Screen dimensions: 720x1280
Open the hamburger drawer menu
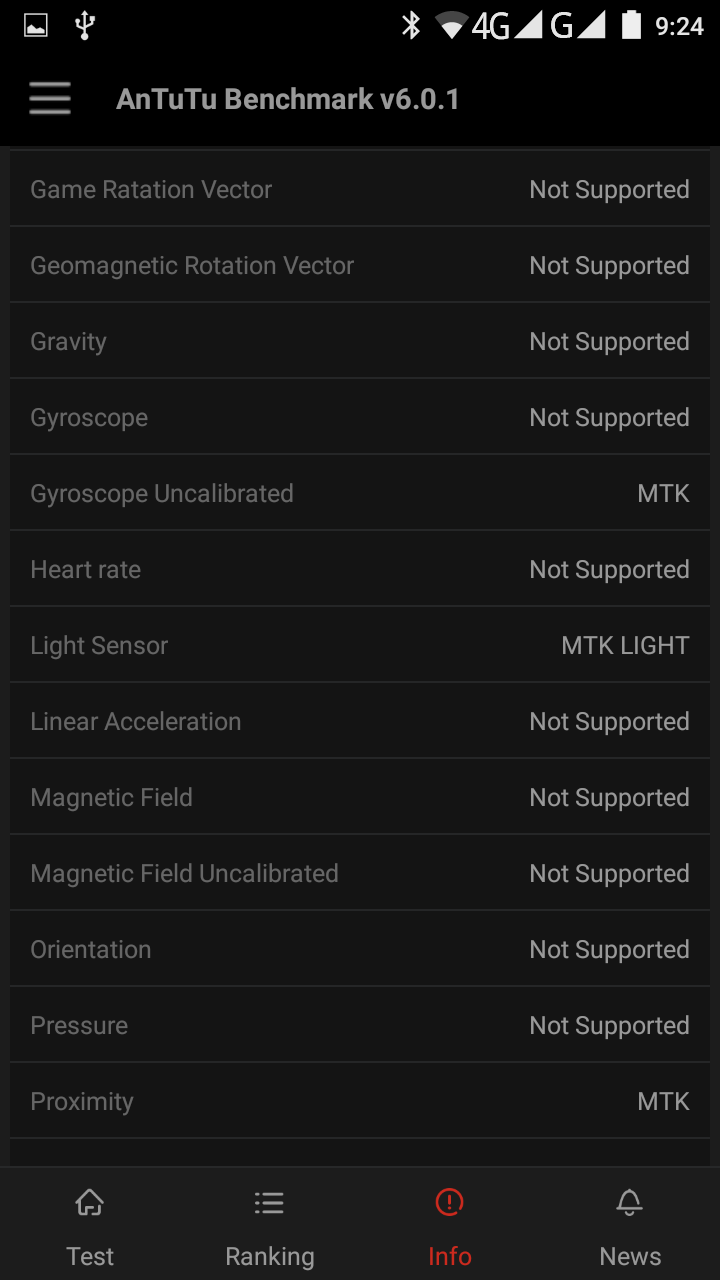pyautogui.click(x=50, y=99)
